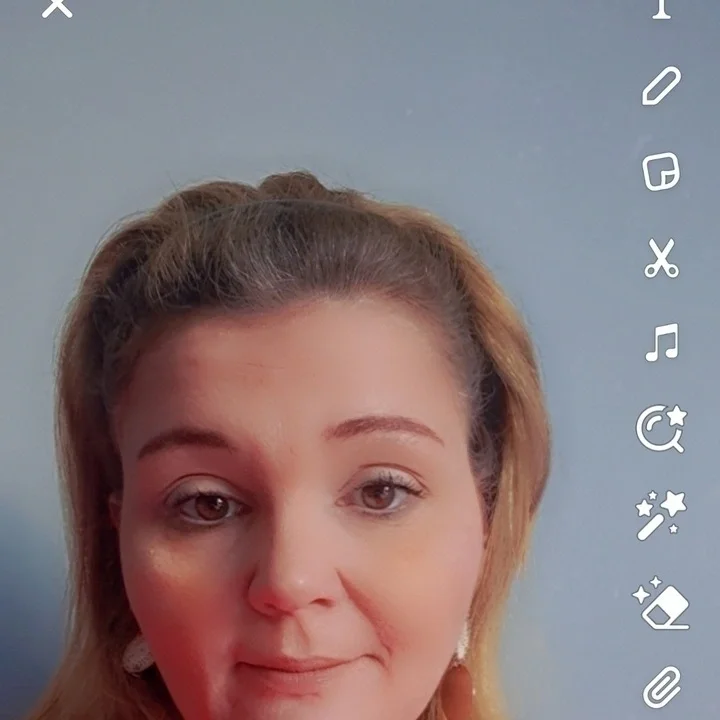Close the snap preview
The width and height of the screenshot is (720, 720).
(57, 7)
